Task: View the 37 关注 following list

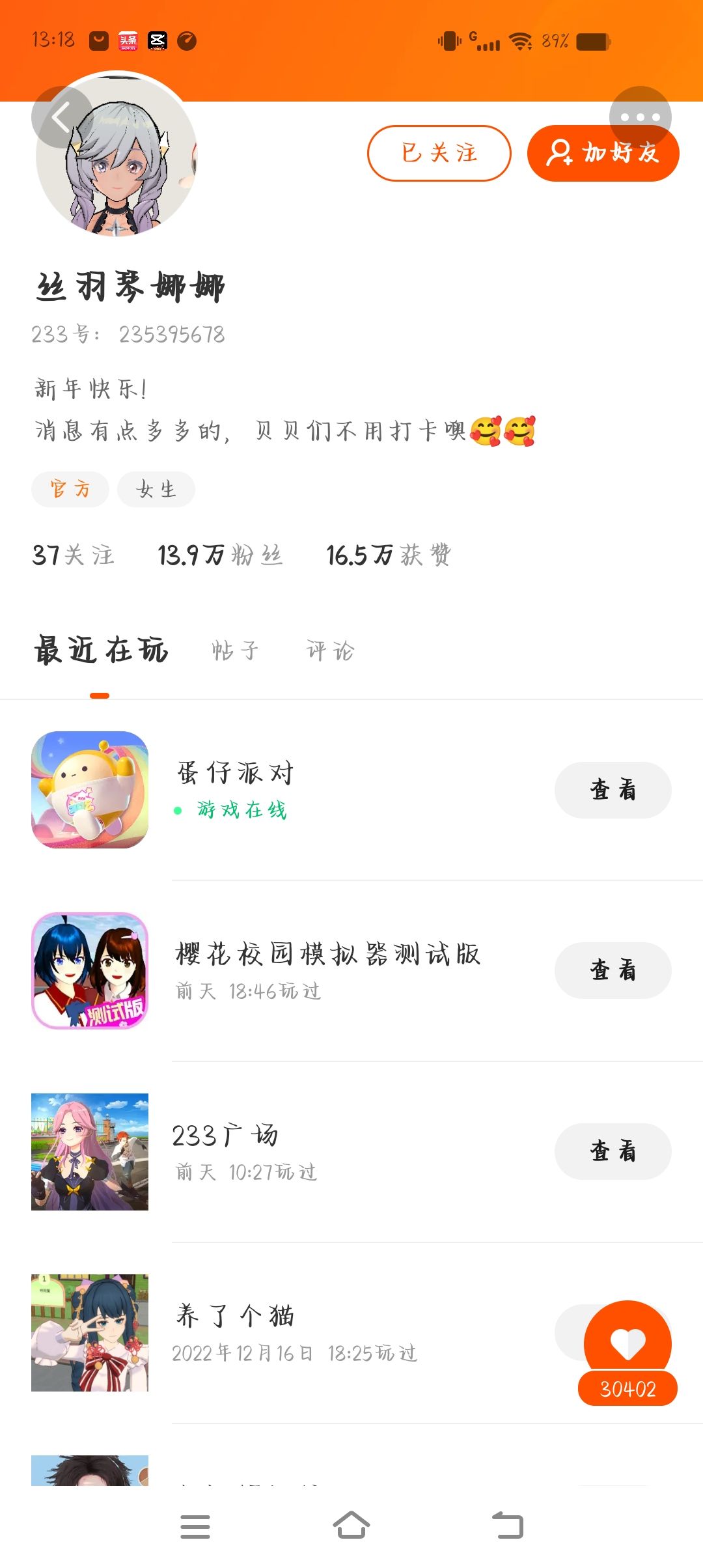Action: tap(73, 555)
